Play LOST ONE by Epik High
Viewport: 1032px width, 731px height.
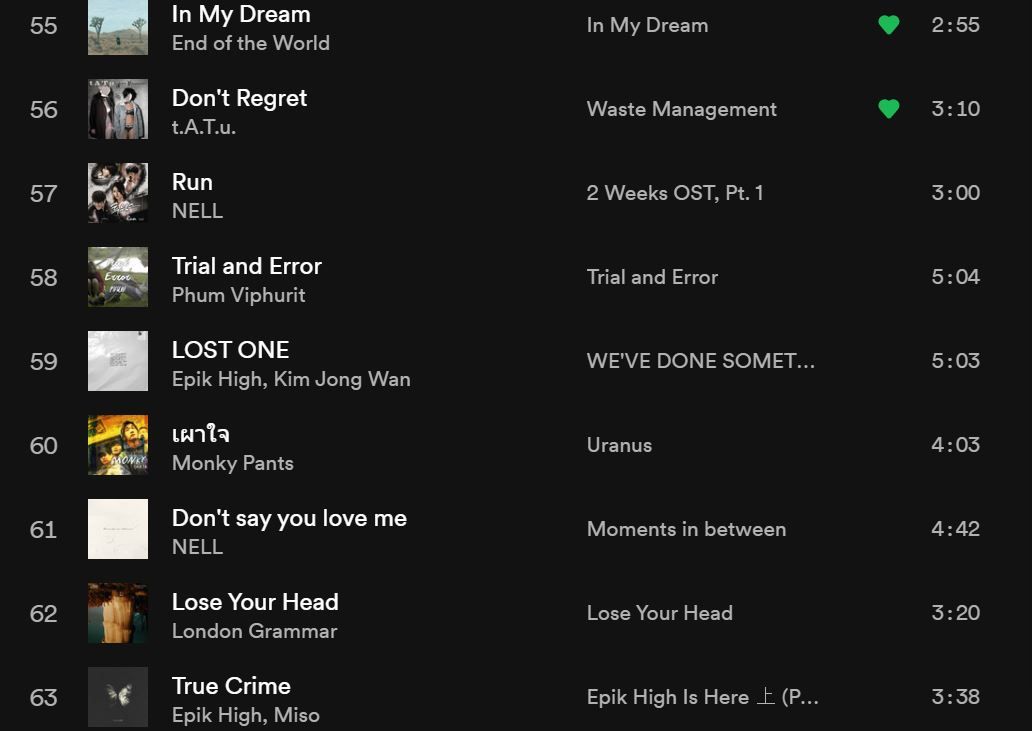(230, 350)
